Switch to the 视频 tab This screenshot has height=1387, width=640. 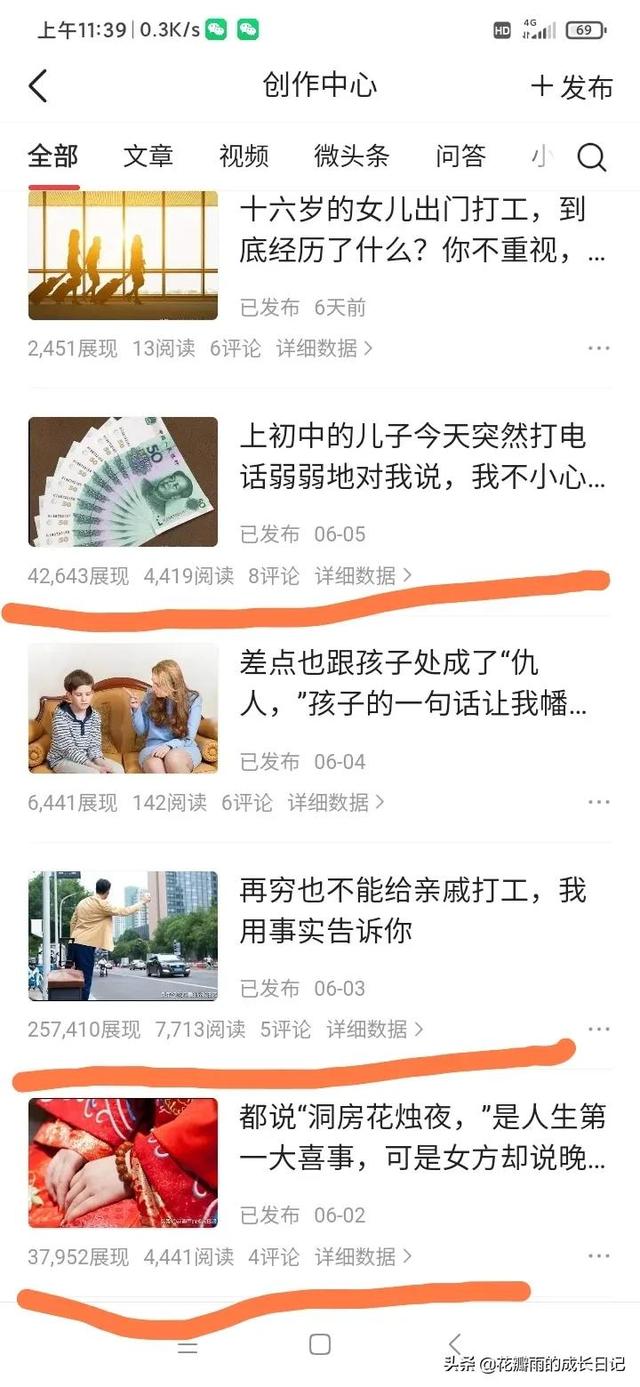244,156
